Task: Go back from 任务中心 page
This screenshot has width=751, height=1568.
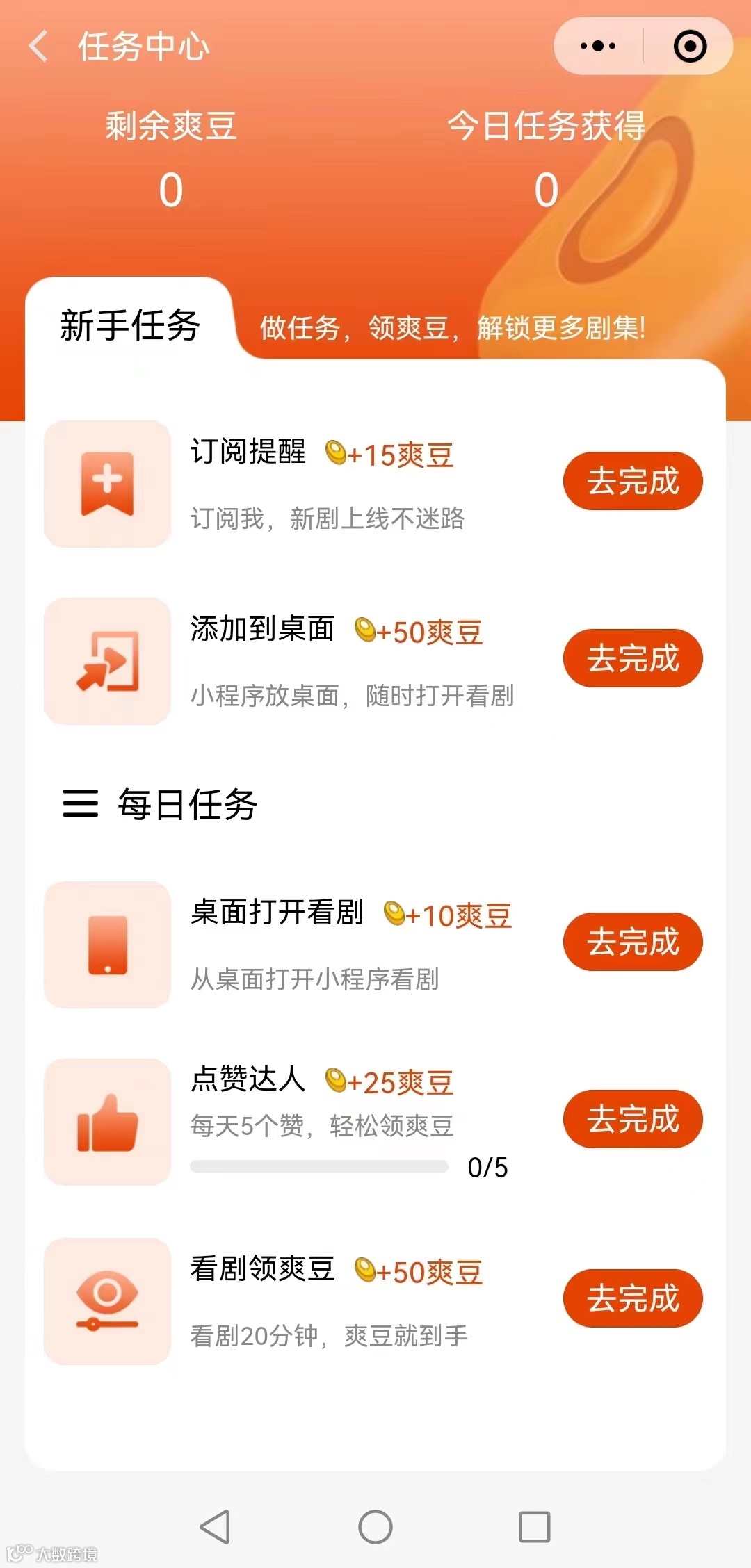Action: 39,47
